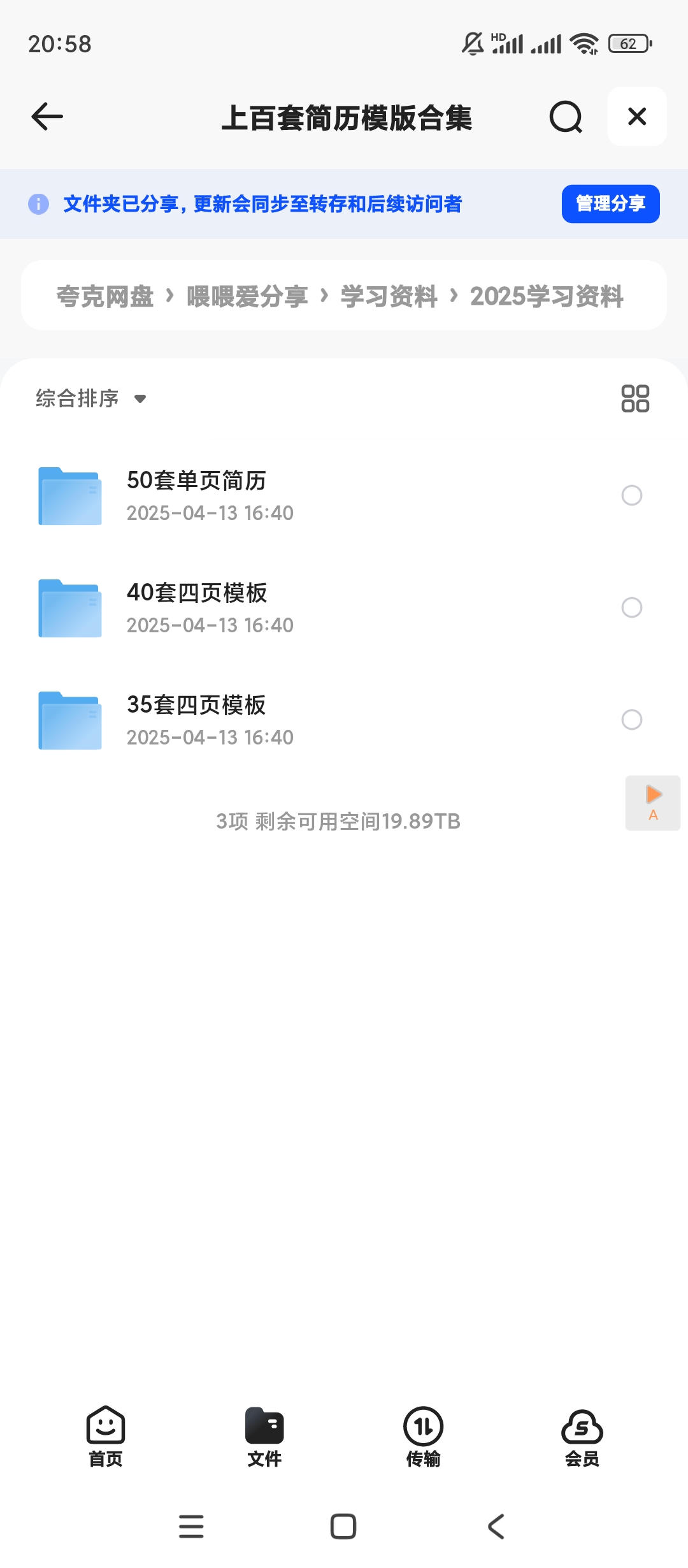The width and height of the screenshot is (688, 1568).
Task: Open the search icon in the title bar
Action: (564, 117)
